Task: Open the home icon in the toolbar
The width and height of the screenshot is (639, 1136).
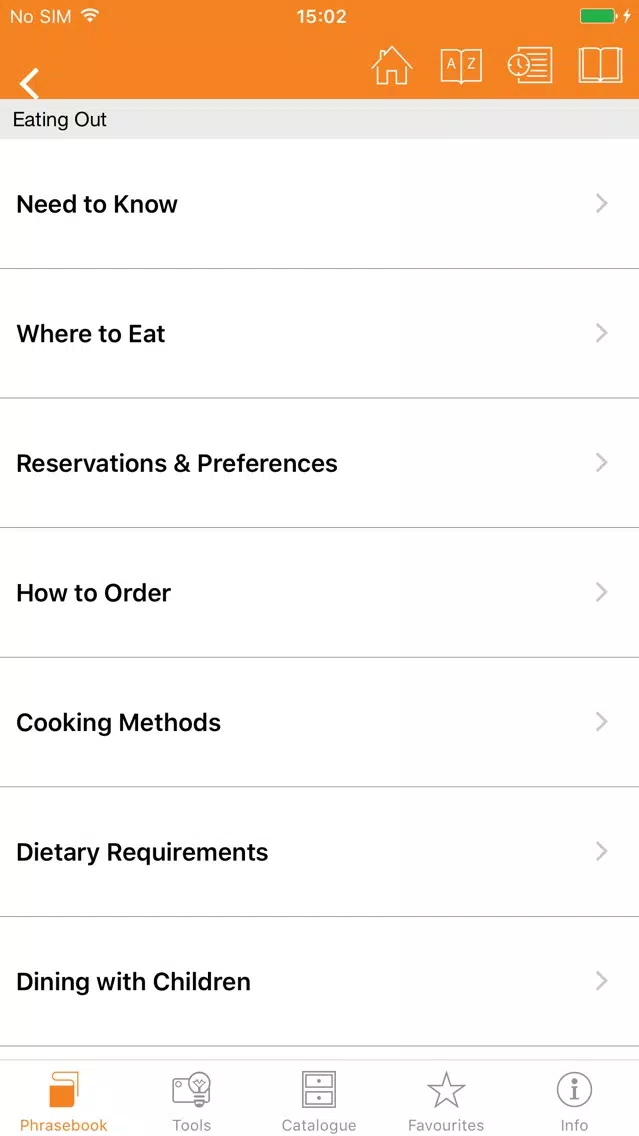Action: coord(392,66)
